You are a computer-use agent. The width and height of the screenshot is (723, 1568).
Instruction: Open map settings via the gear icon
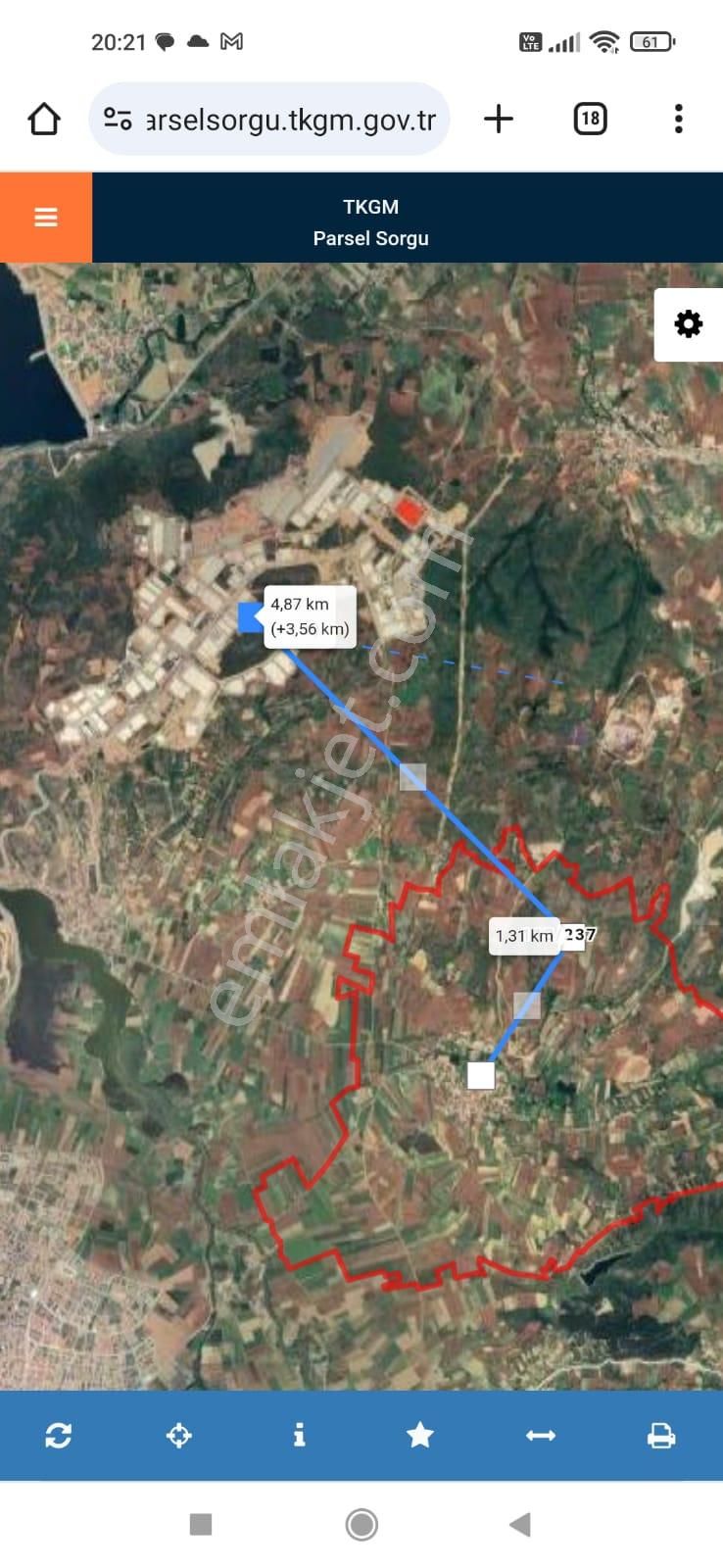coord(689,323)
